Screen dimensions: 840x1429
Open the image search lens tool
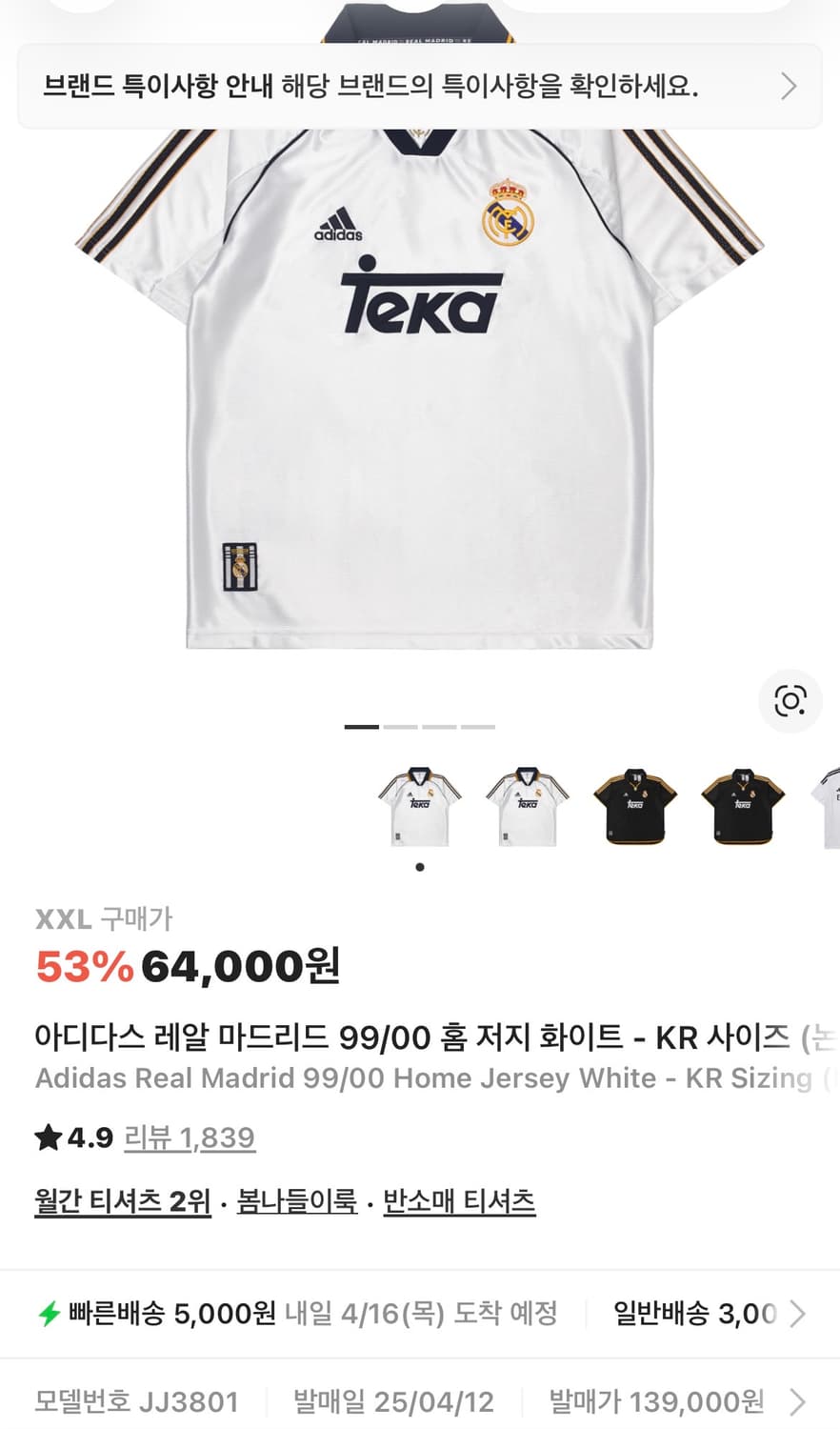[790, 701]
